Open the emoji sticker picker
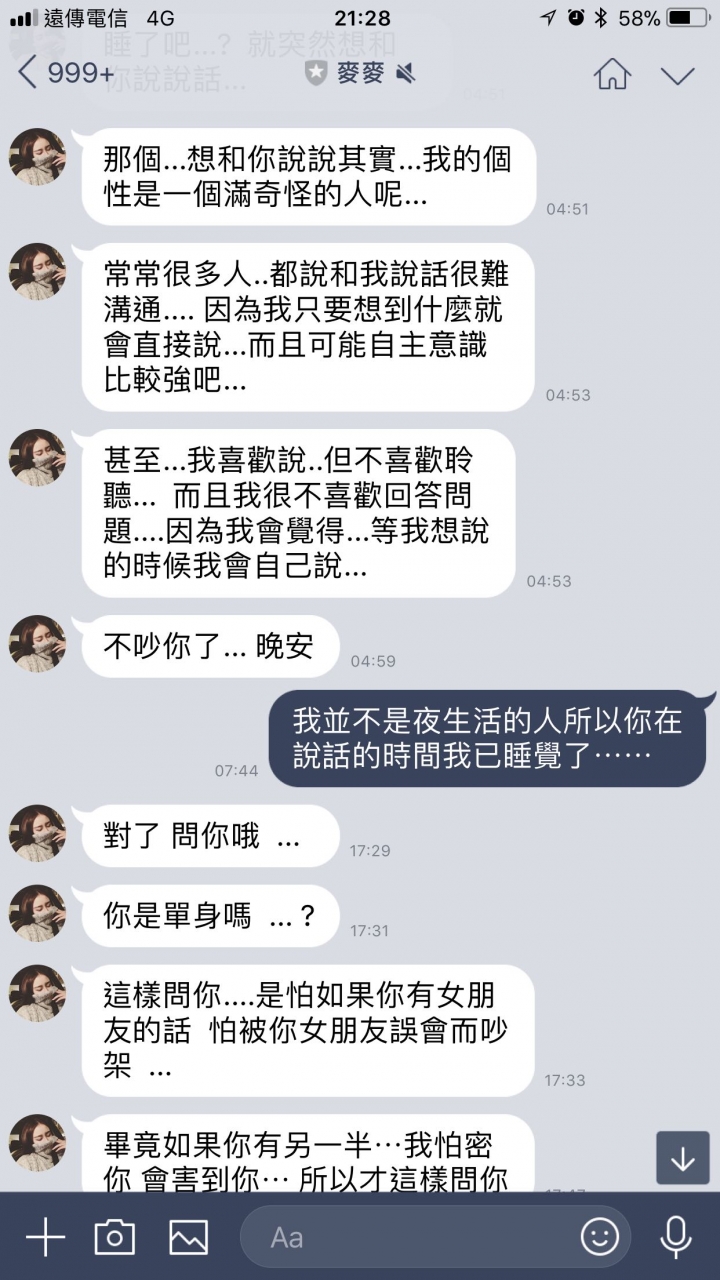Viewport: 720px width, 1280px height. 600,1237
